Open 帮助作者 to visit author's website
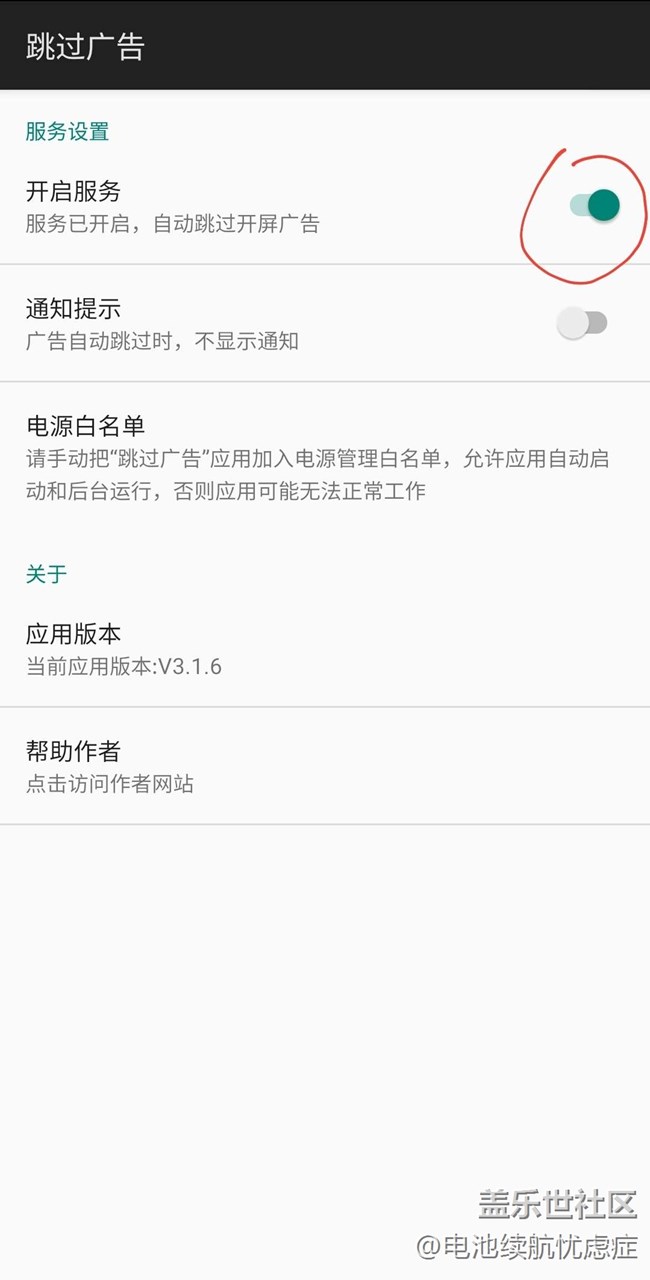650x1280 pixels. click(324, 766)
